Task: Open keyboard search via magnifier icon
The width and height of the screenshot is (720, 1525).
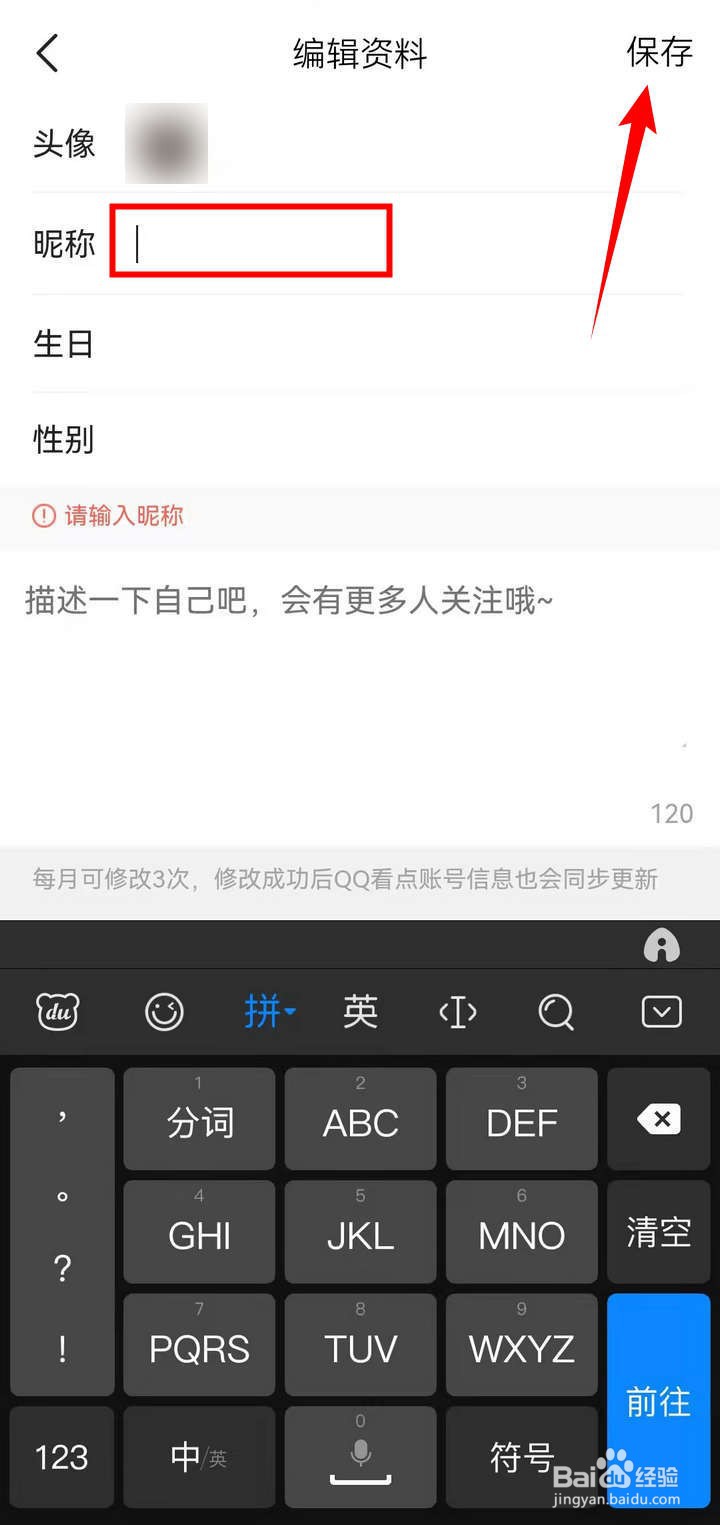Action: coord(555,1012)
